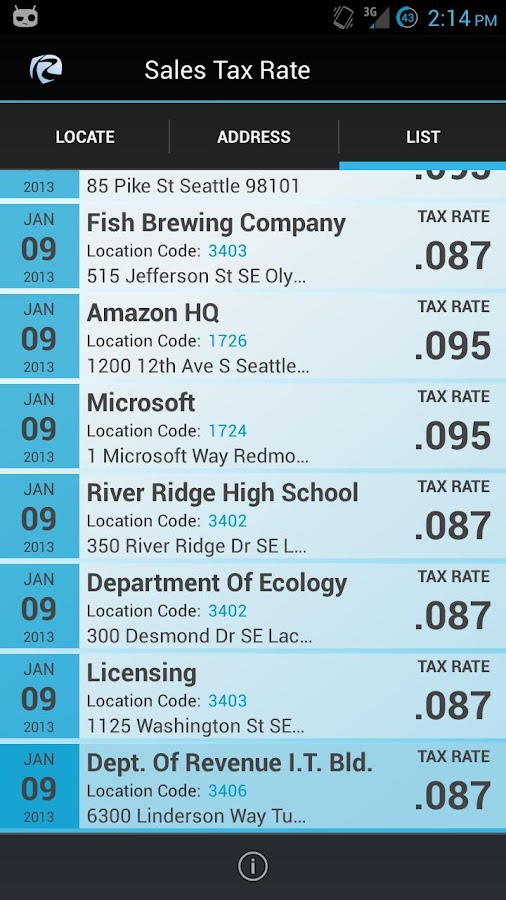
Task: Open Dept. Of Revenue I.T. Bld. entry
Action: click(253, 786)
